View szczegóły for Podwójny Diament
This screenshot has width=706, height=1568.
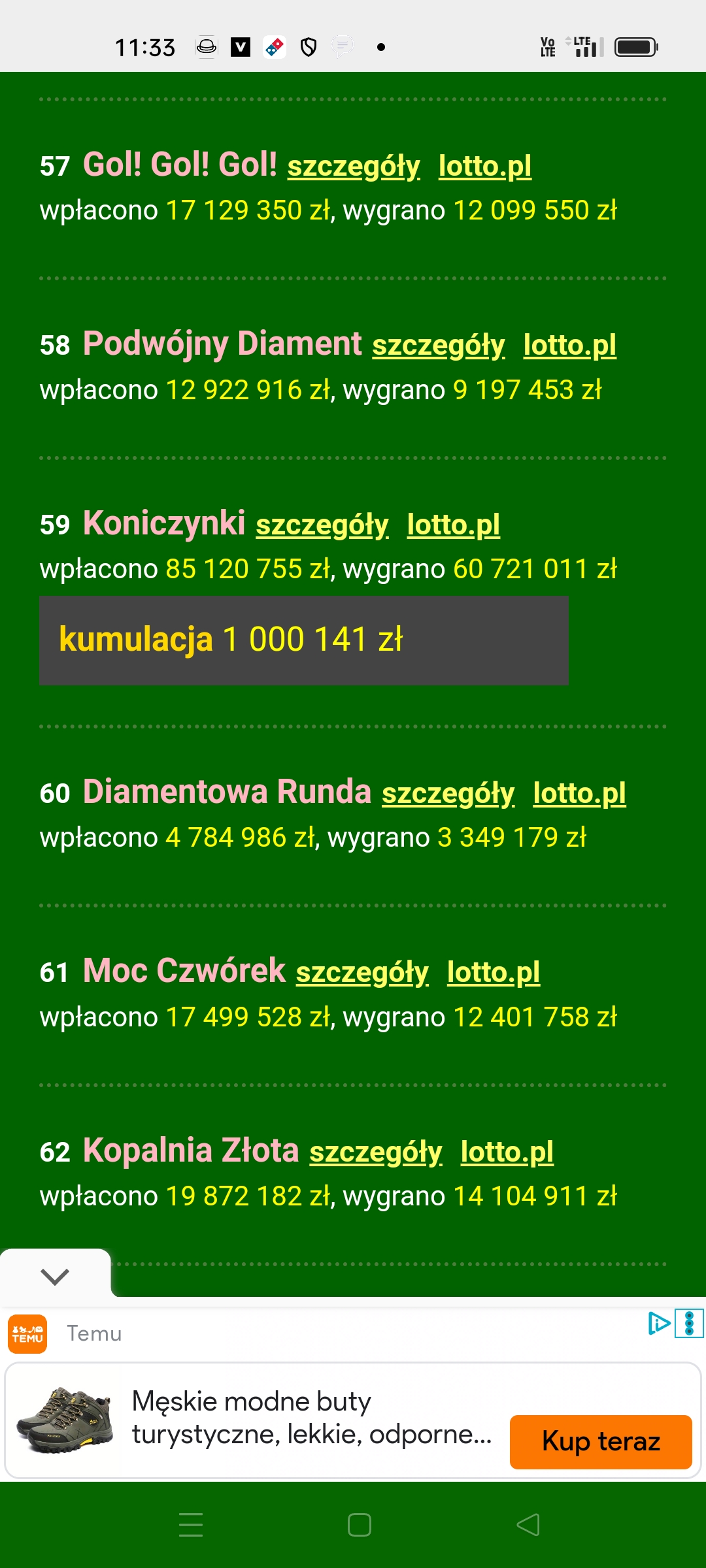point(439,345)
